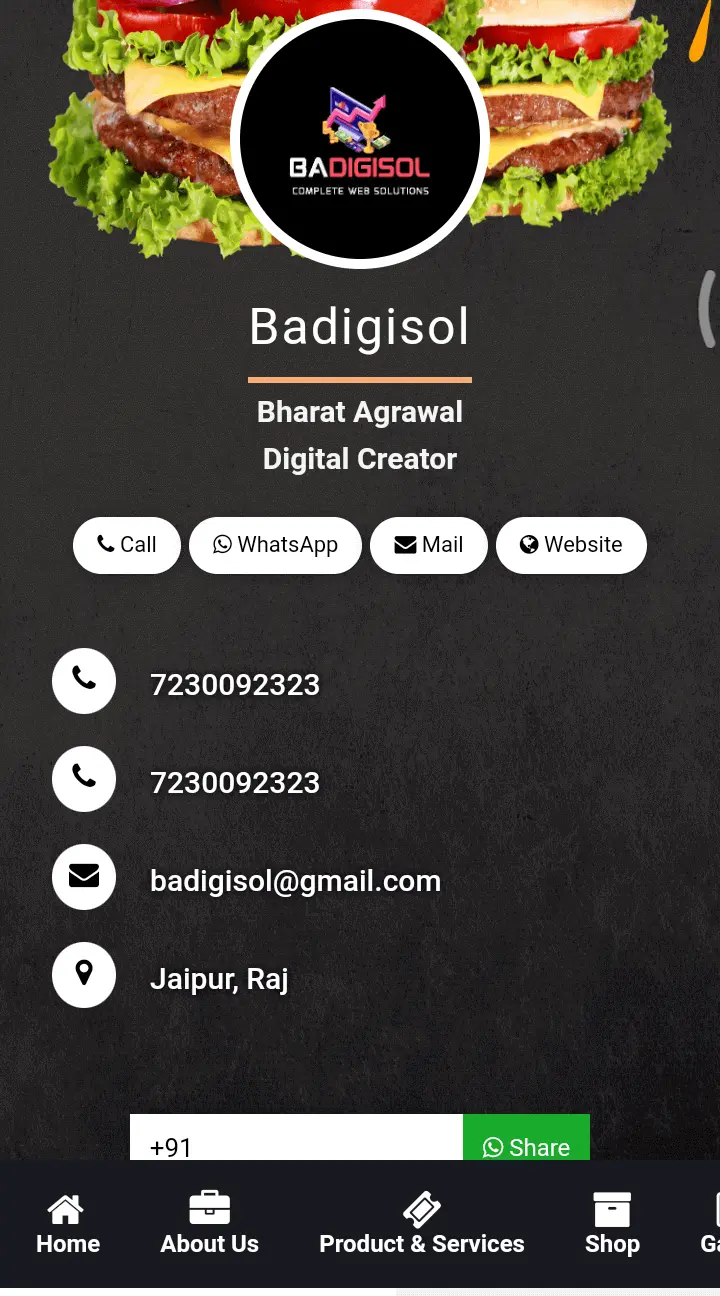Image resolution: width=720 pixels, height=1296 pixels.
Task: Open WhatsApp chat button
Action: point(275,545)
